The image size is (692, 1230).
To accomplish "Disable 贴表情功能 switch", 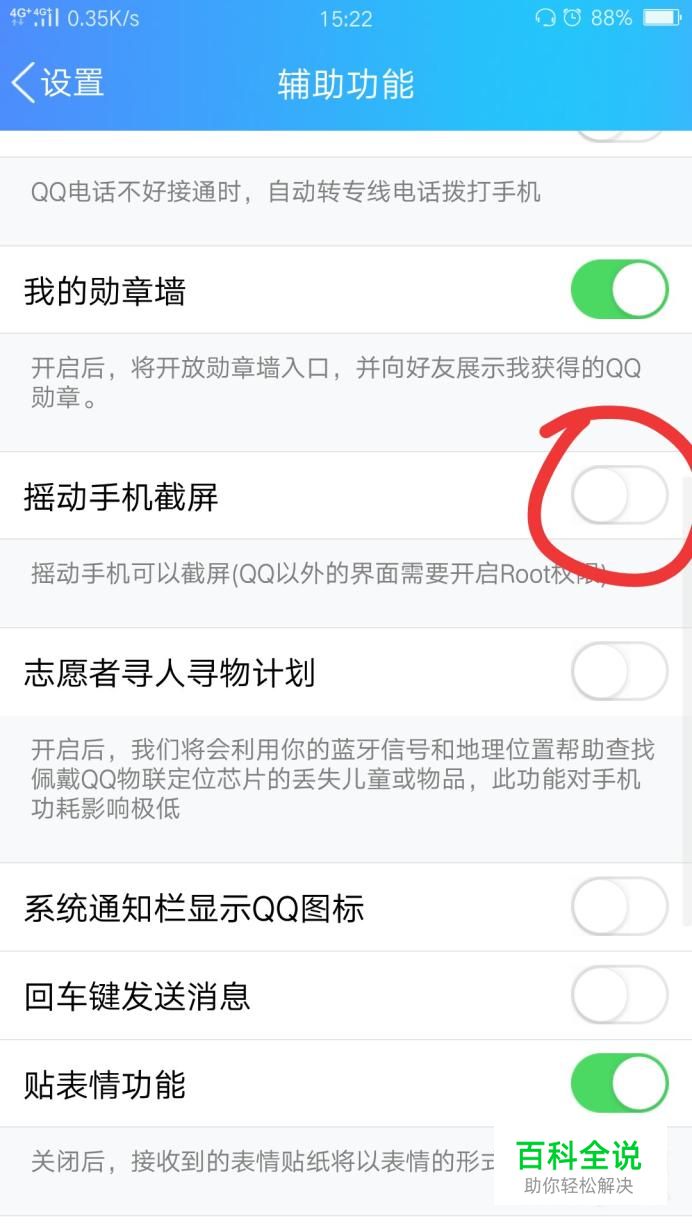I will (619, 1084).
